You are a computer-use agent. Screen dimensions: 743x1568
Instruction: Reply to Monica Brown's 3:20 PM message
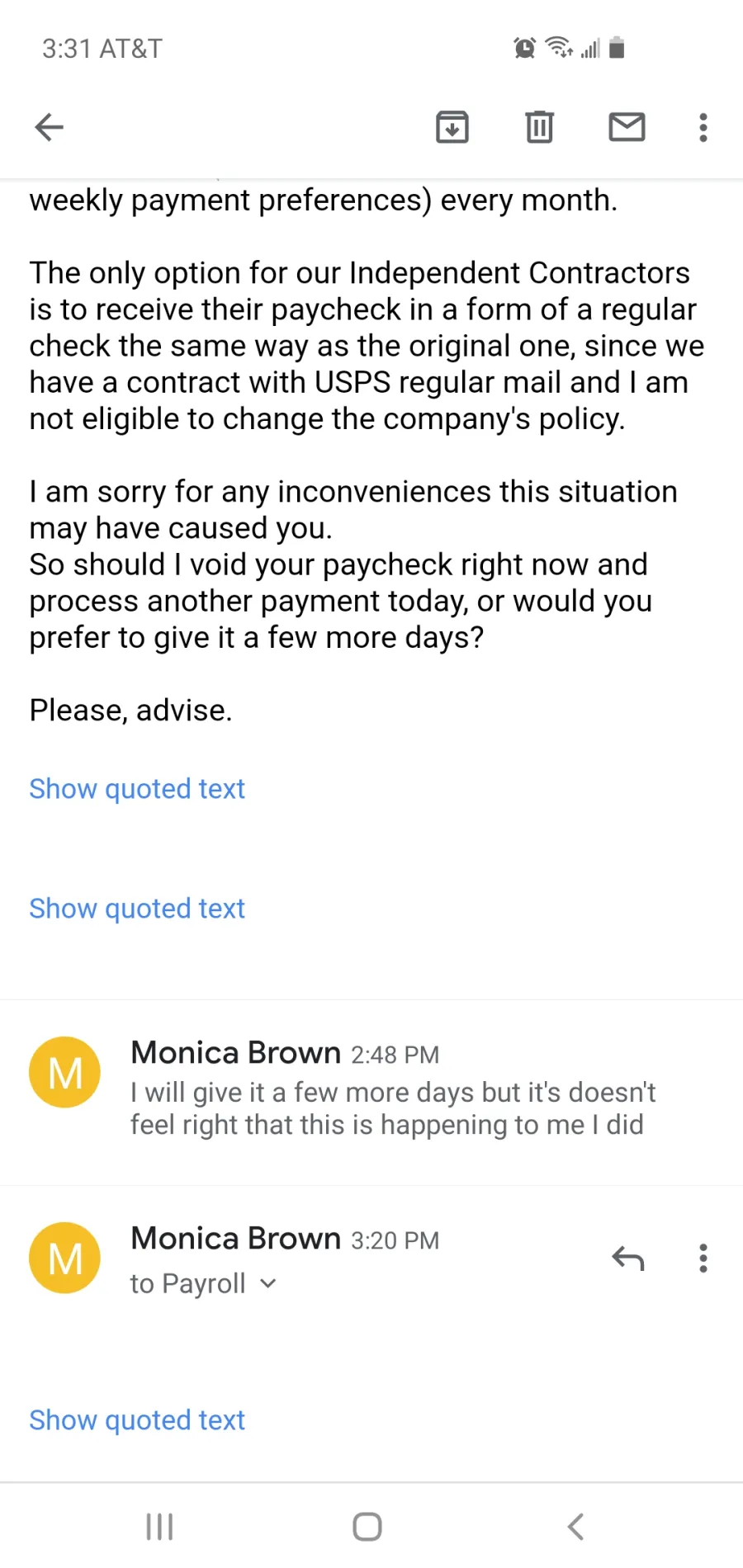click(627, 1258)
